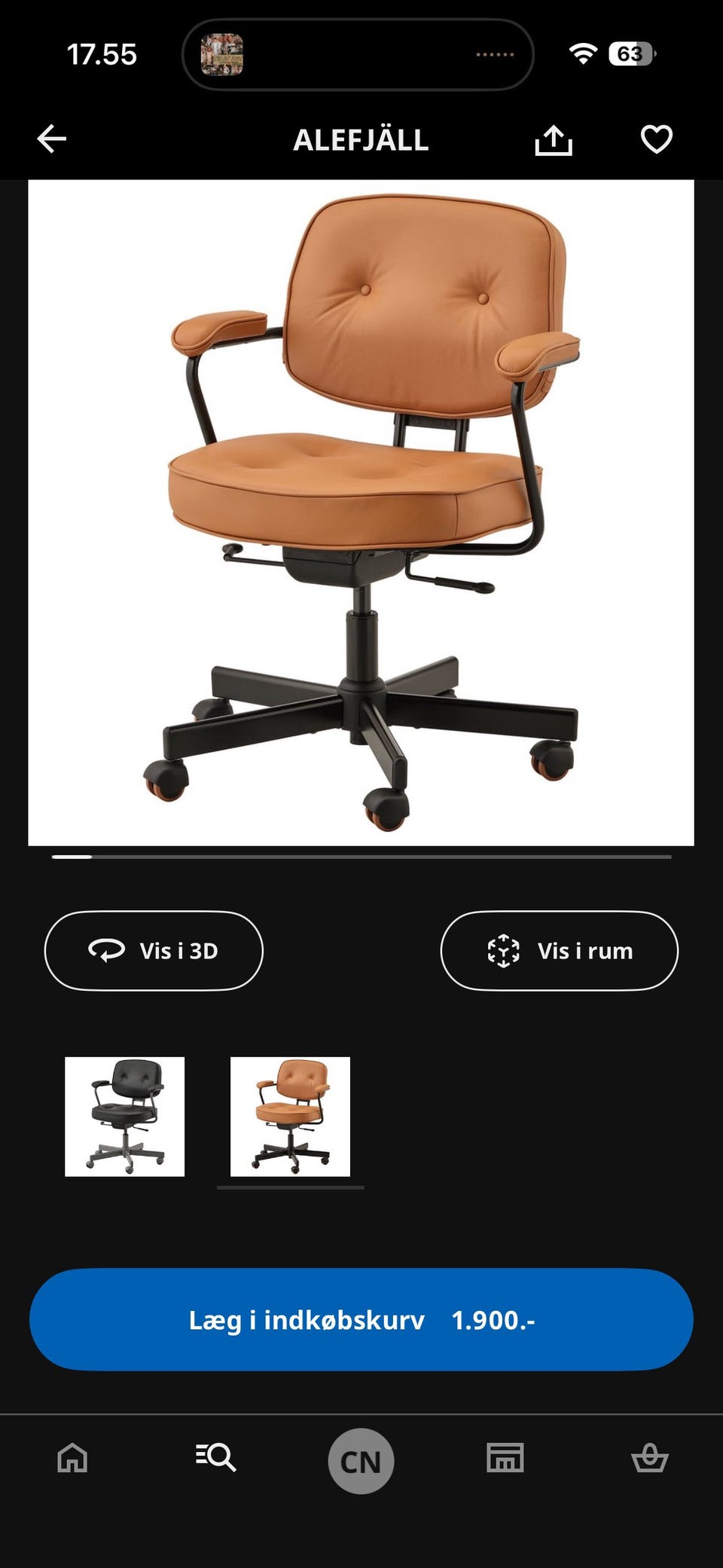The height and width of the screenshot is (1568, 723).
Task: Launch Vis i rum room preview
Action: 559,951
